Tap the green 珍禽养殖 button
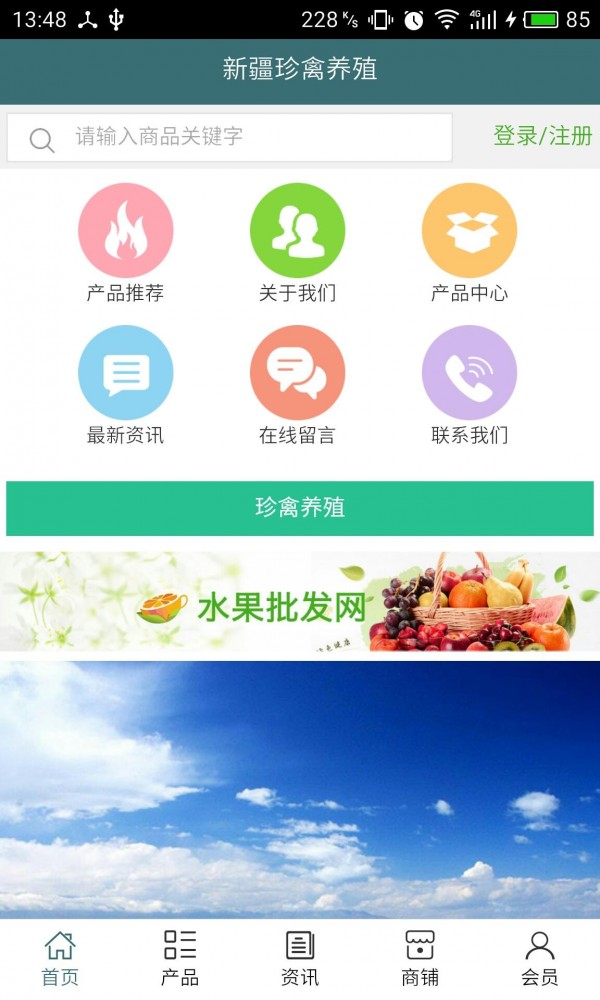Viewport: 600px width, 1000px height. tap(300, 508)
